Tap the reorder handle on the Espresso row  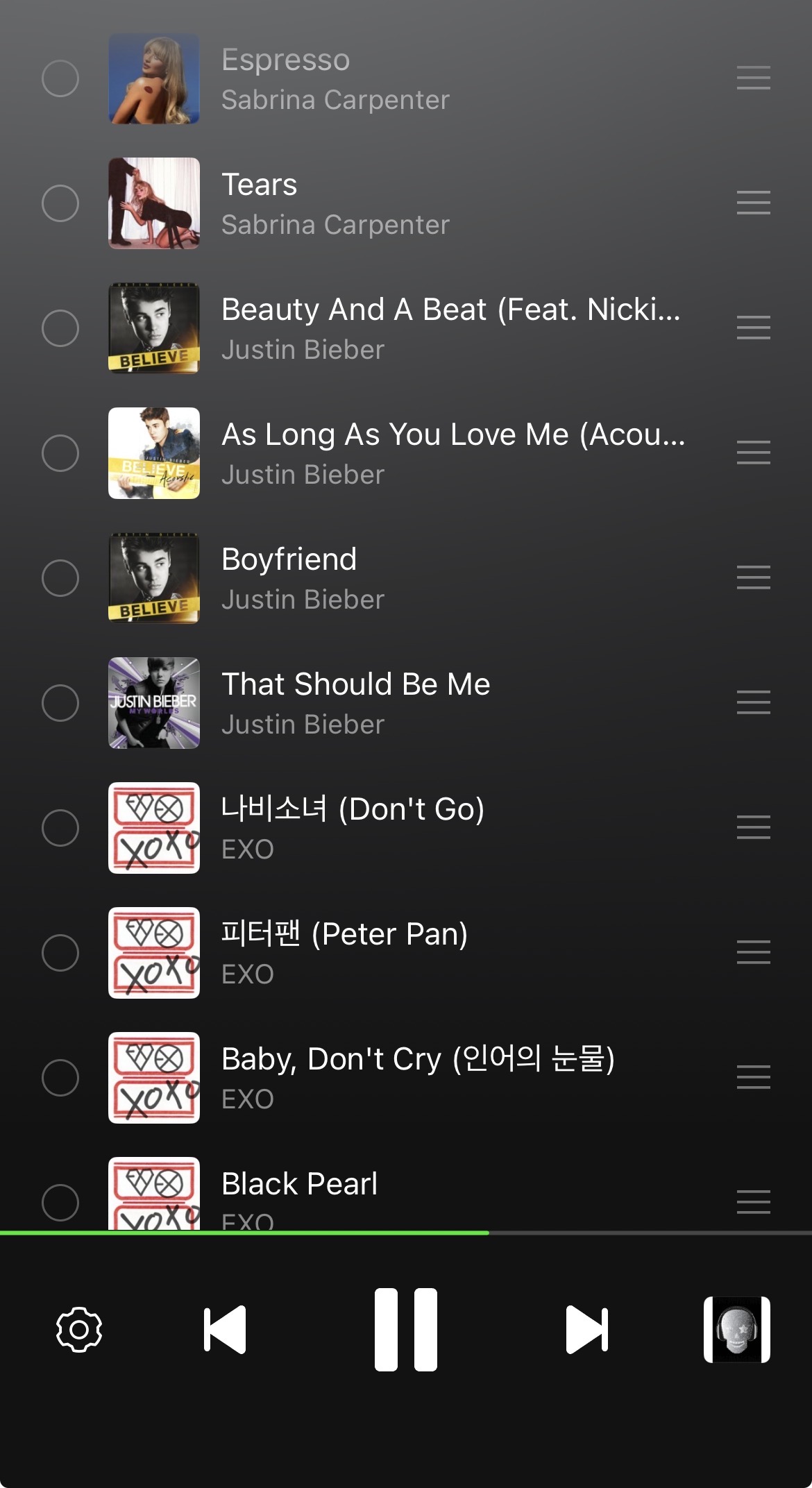[753, 78]
